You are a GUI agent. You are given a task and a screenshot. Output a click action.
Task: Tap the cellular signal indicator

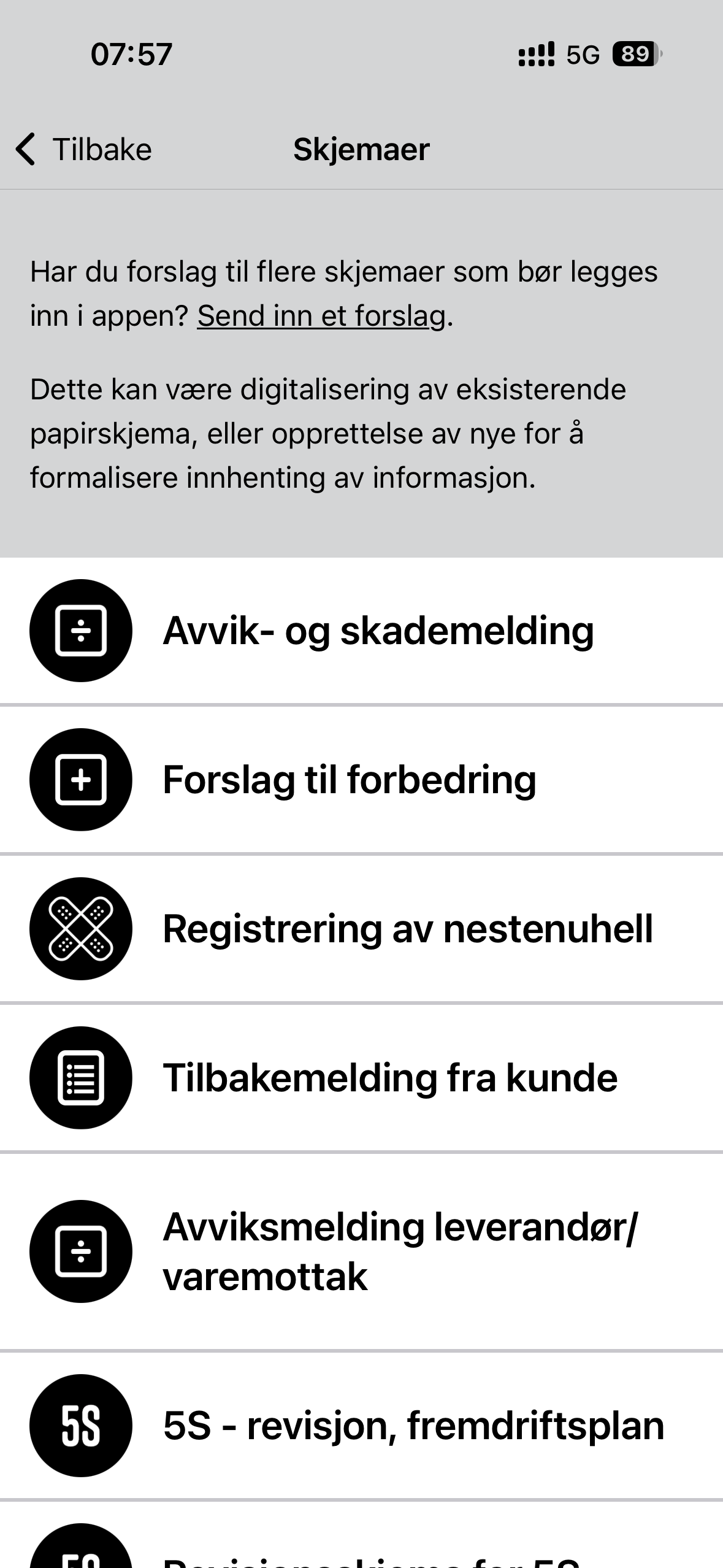pos(536,55)
